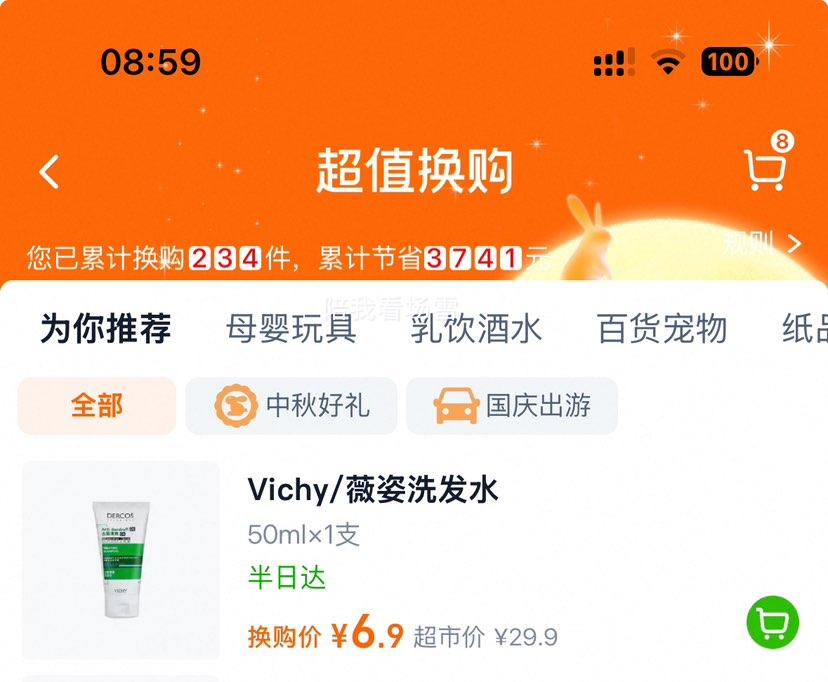Select the 国庆出游 filter chip
The height and width of the screenshot is (682, 828).
click(512, 406)
